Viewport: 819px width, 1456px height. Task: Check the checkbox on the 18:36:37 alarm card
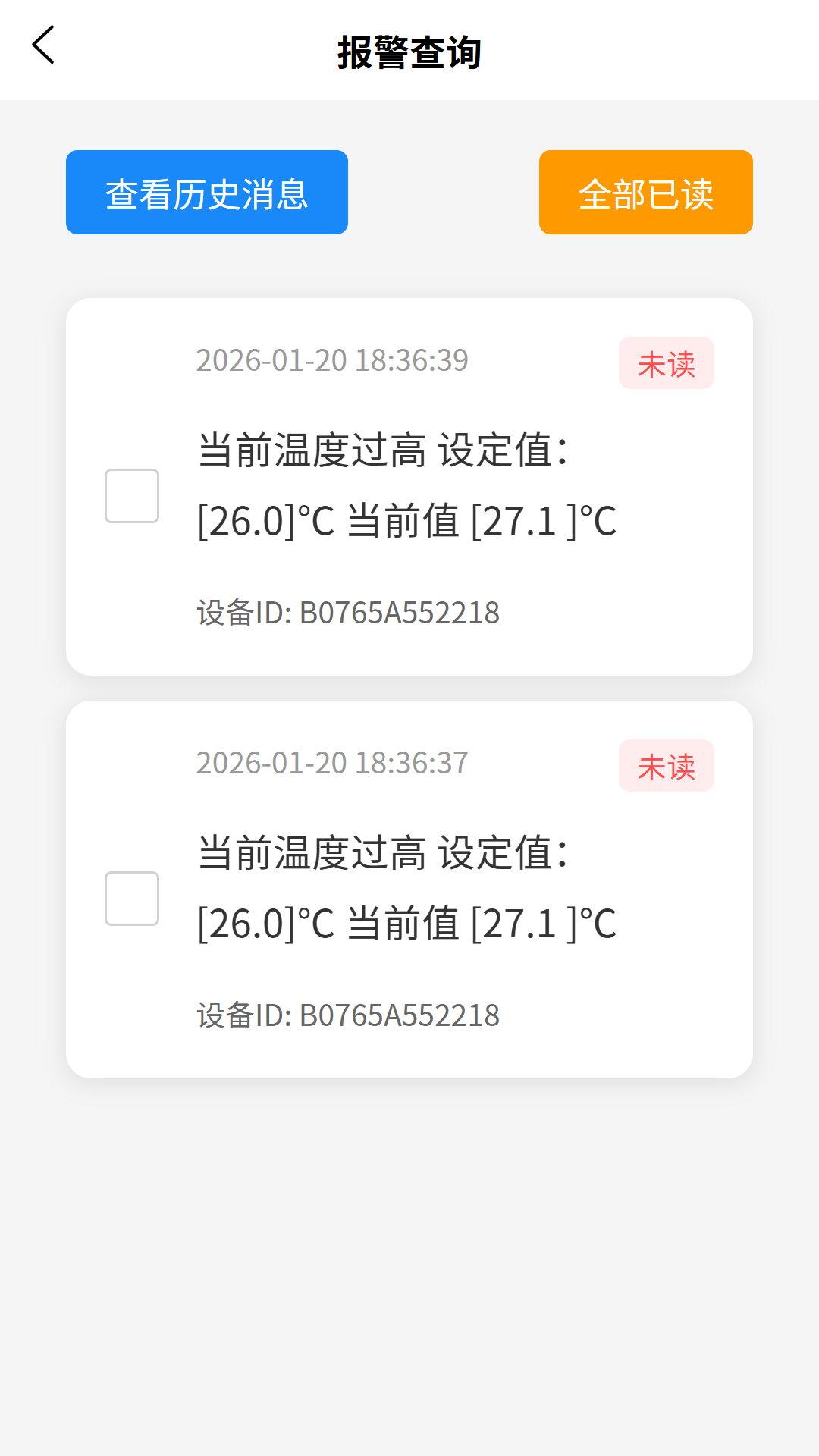click(x=132, y=898)
